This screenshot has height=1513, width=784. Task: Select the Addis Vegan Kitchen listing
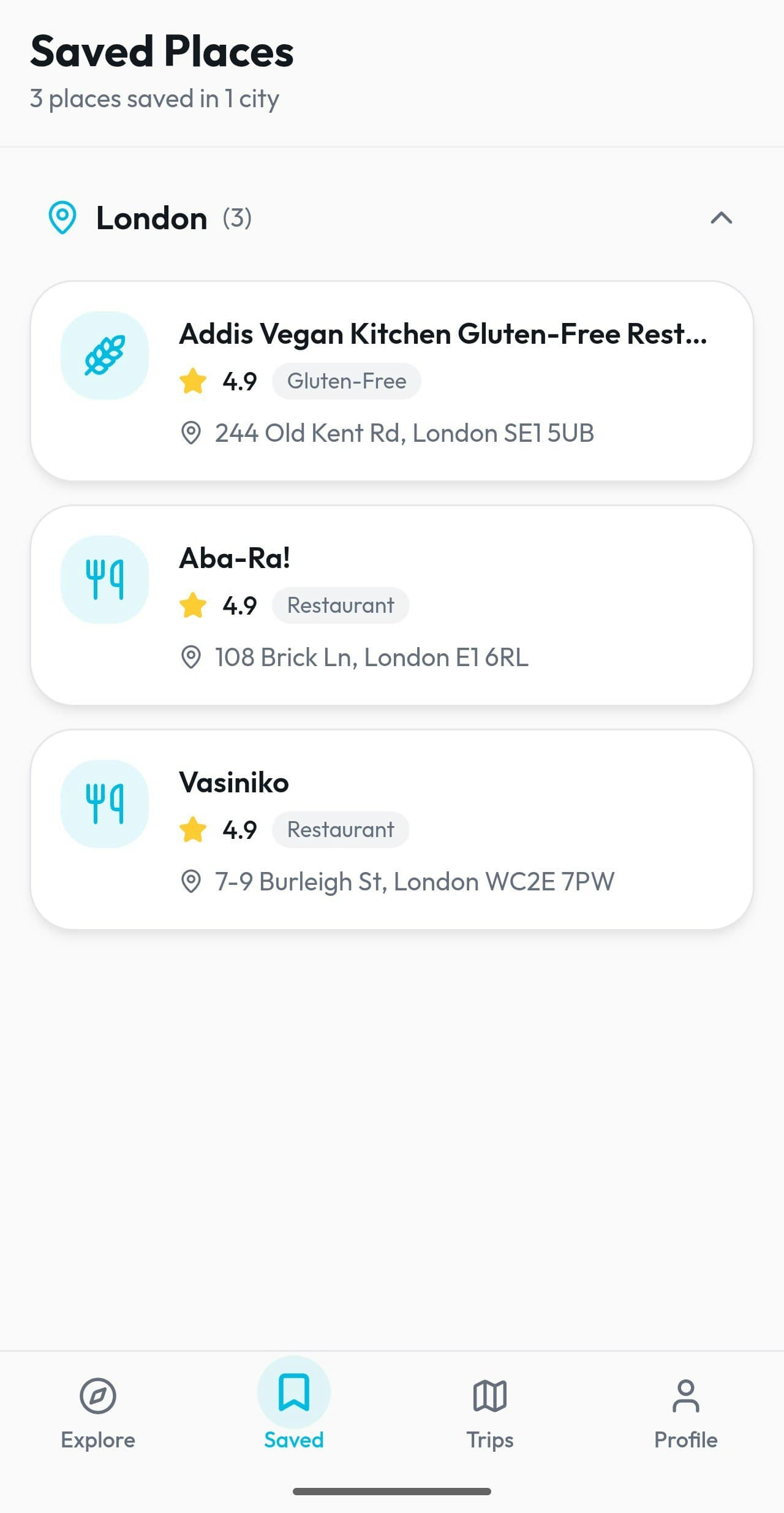[x=392, y=380]
